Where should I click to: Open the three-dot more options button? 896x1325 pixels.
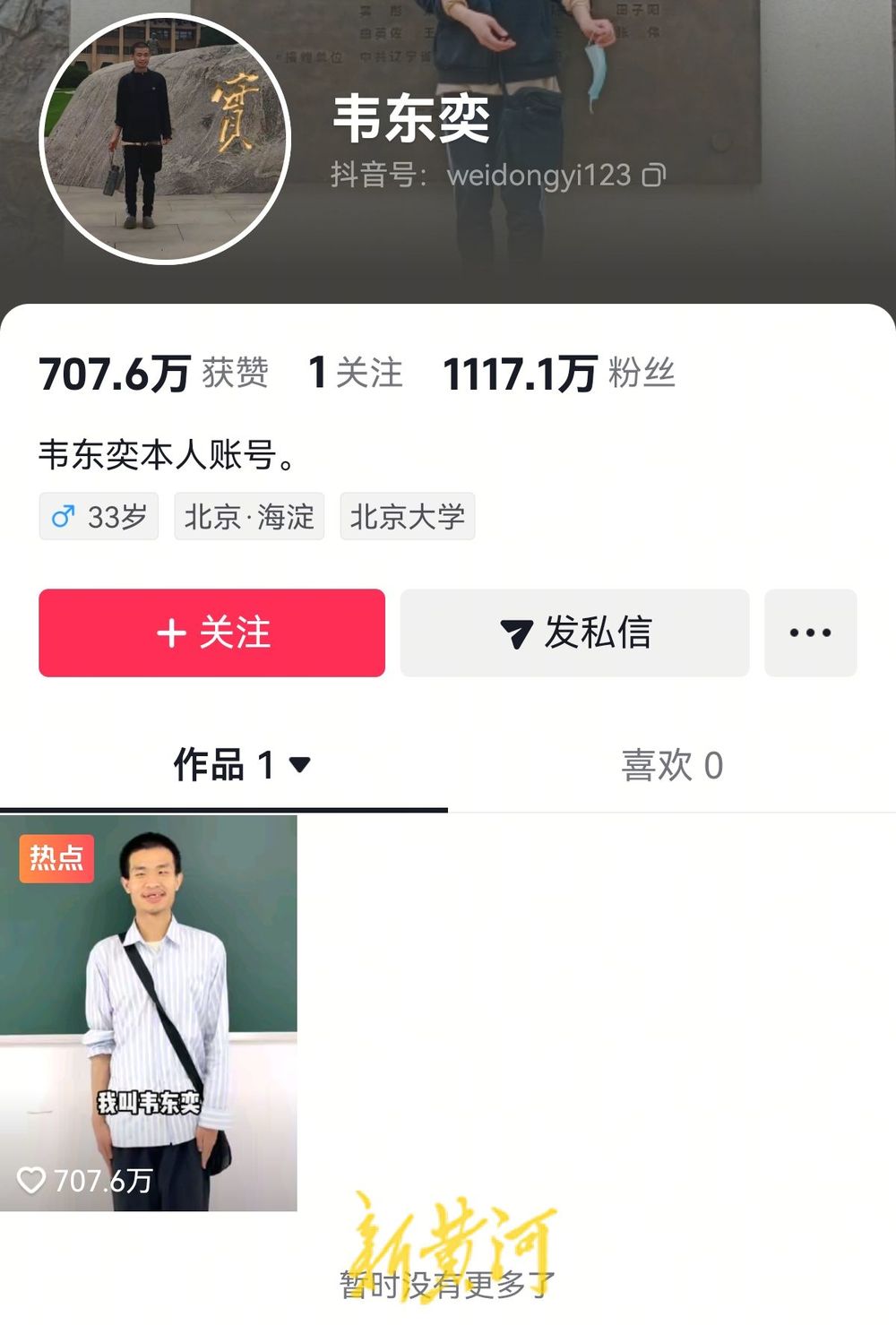(810, 632)
